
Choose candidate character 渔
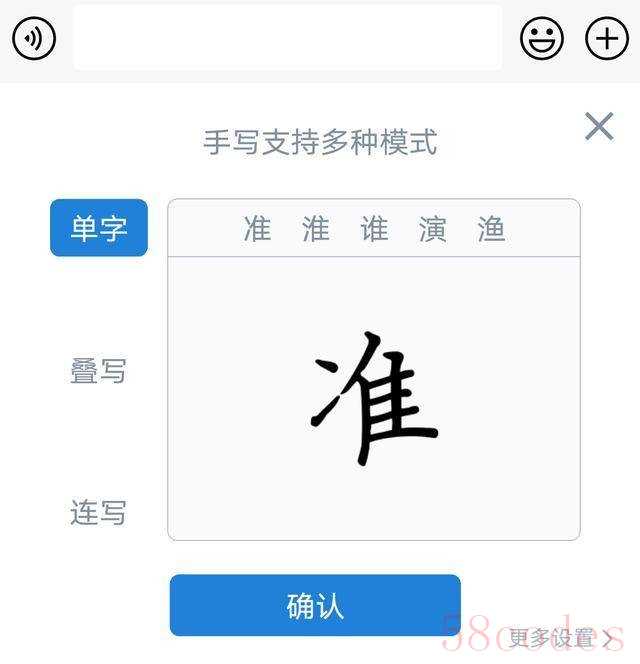coord(491,229)
